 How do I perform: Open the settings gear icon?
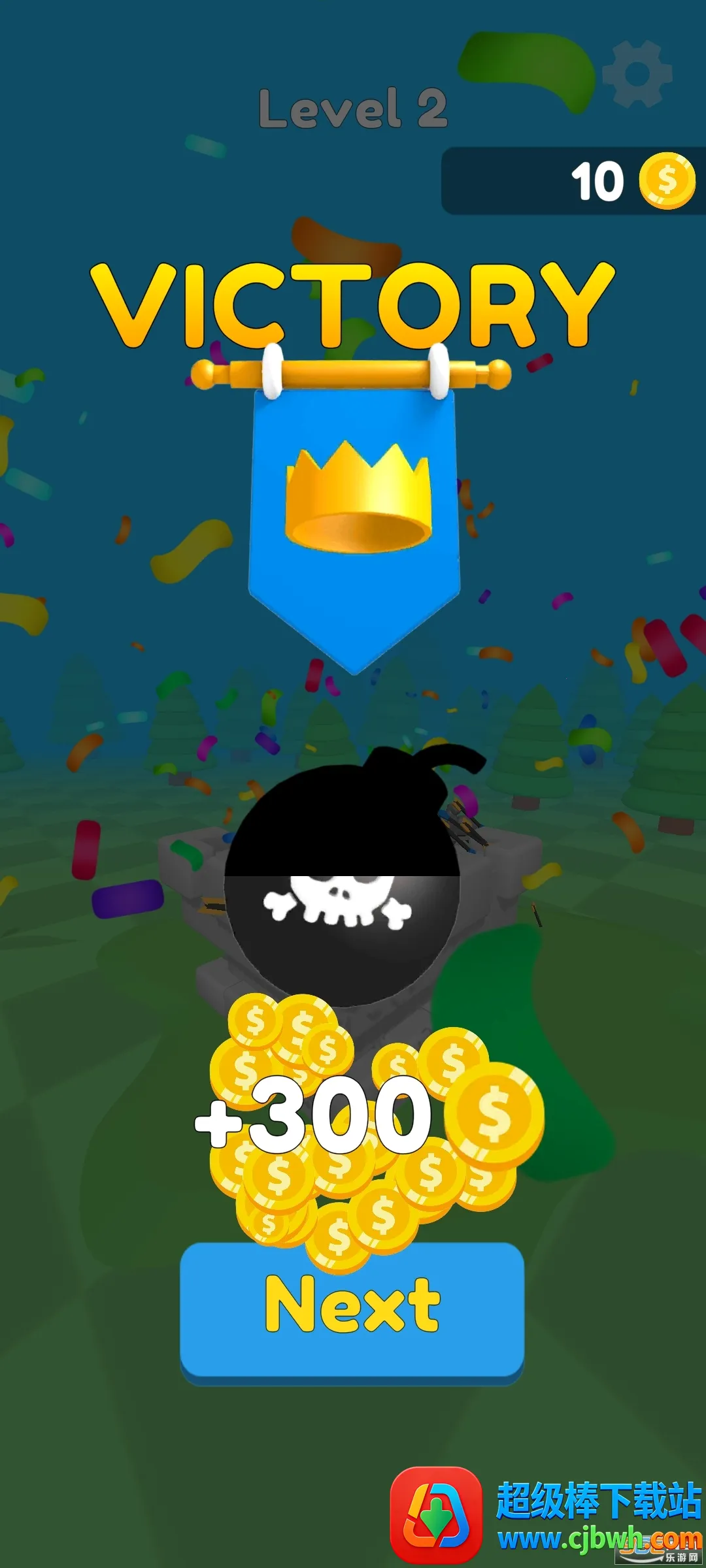point(637,74)
